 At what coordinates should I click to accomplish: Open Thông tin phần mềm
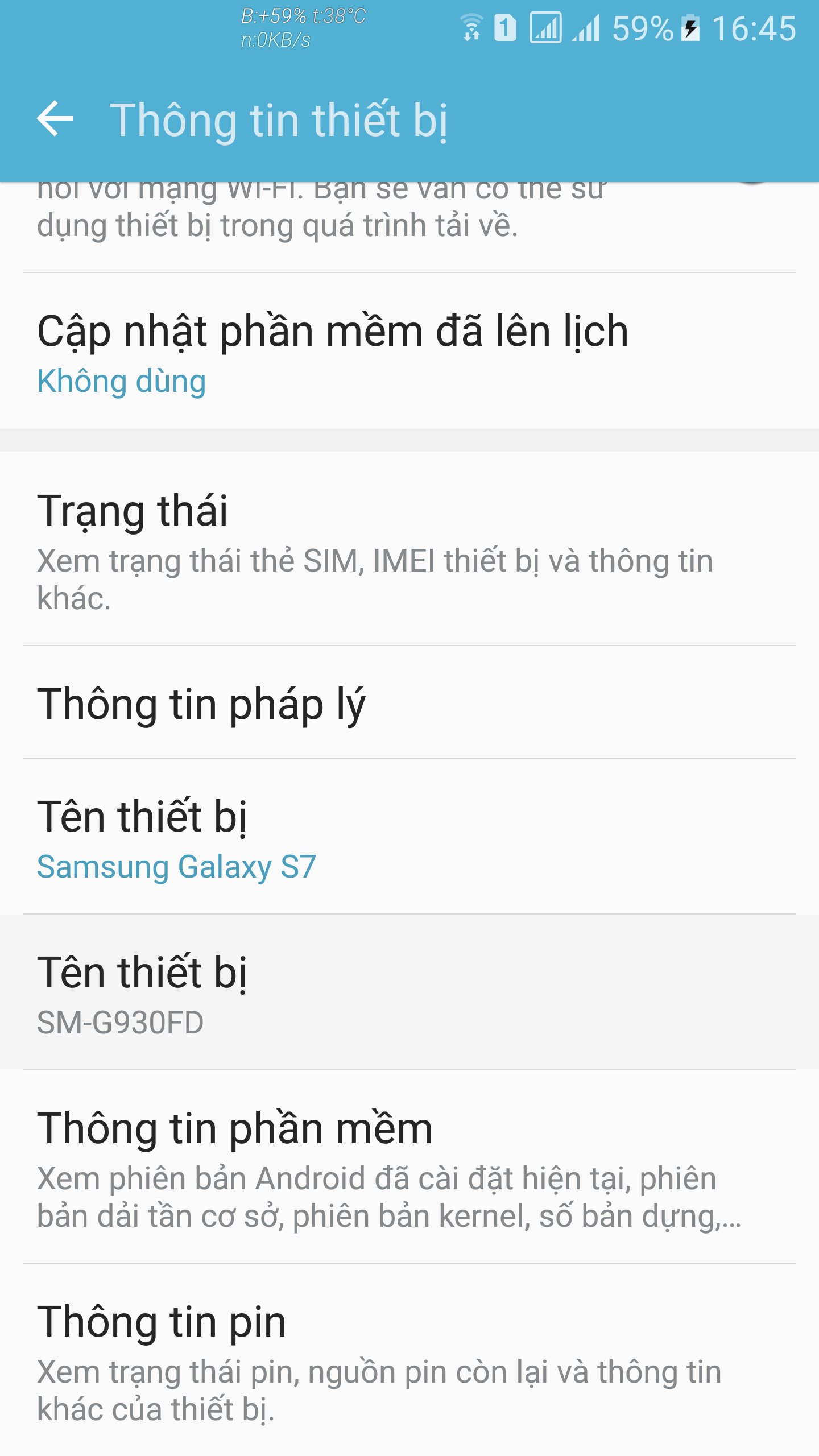coord(409,1168)
